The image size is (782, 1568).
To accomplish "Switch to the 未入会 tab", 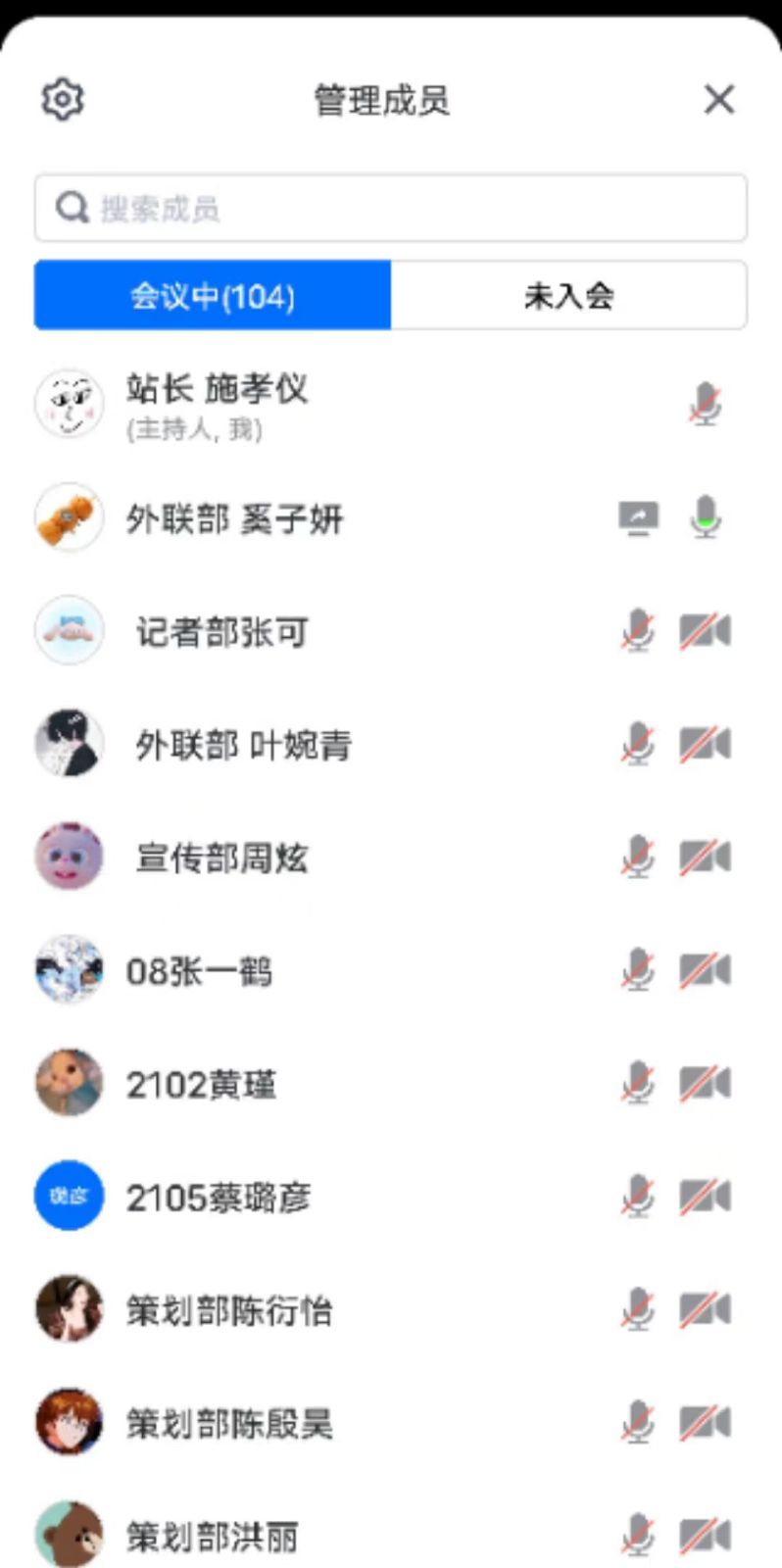I will [x=568, y=295].
